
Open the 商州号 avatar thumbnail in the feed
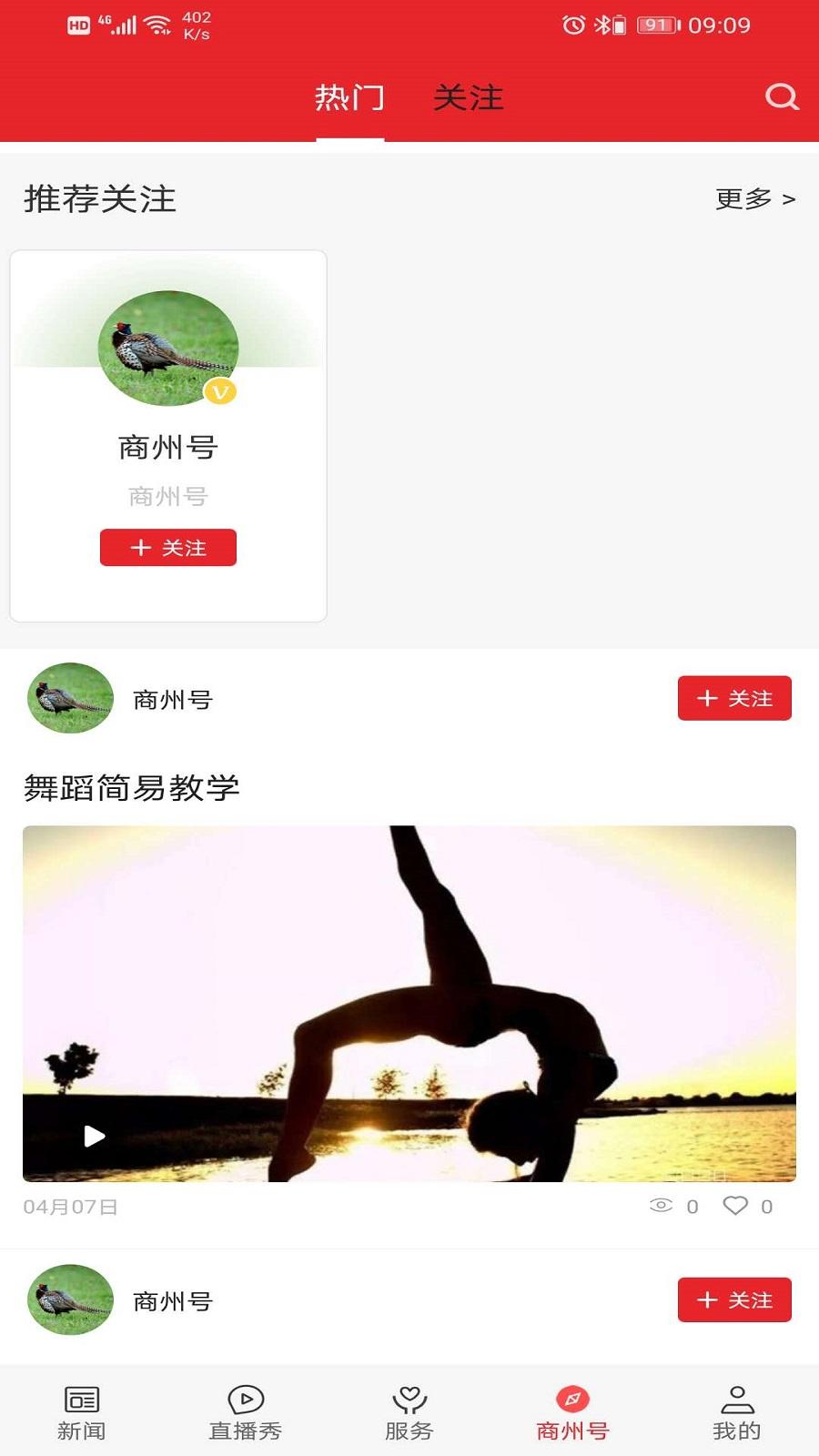tap(68, 698)
